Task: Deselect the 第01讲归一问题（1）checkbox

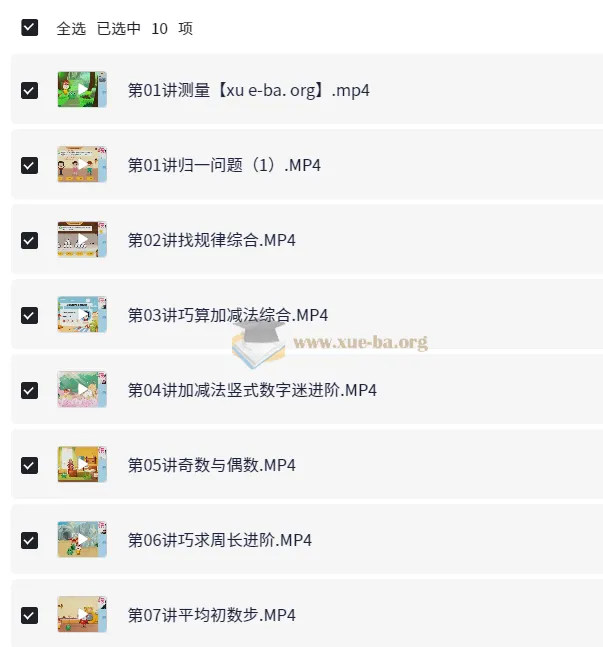Action: pos(30,165)
